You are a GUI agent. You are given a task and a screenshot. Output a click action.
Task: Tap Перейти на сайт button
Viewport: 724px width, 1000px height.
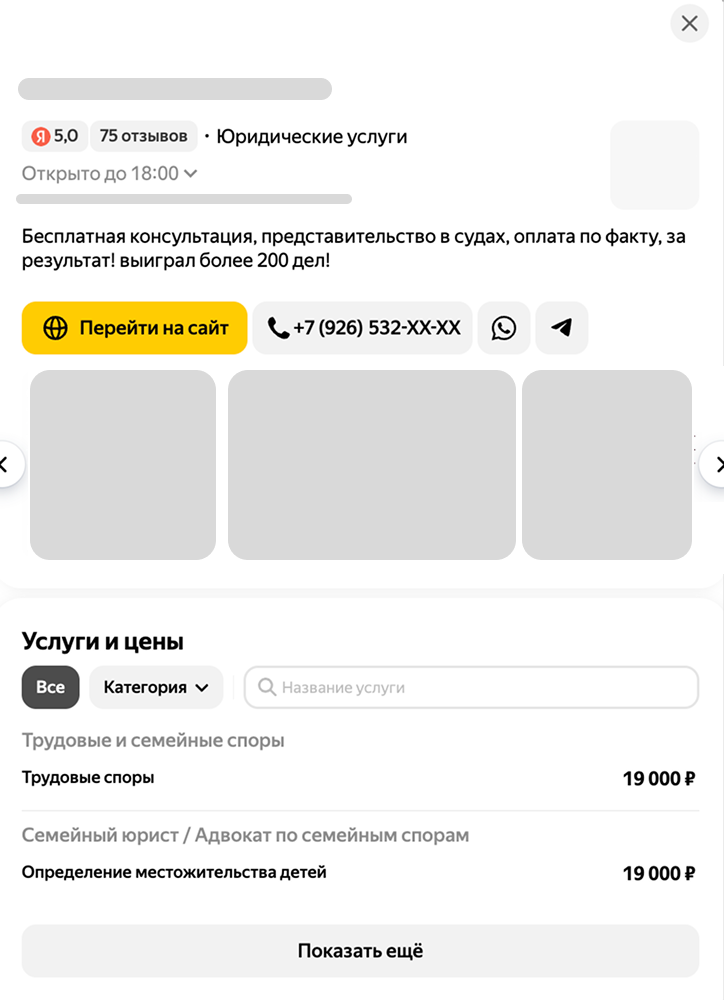tap(134, 328)
